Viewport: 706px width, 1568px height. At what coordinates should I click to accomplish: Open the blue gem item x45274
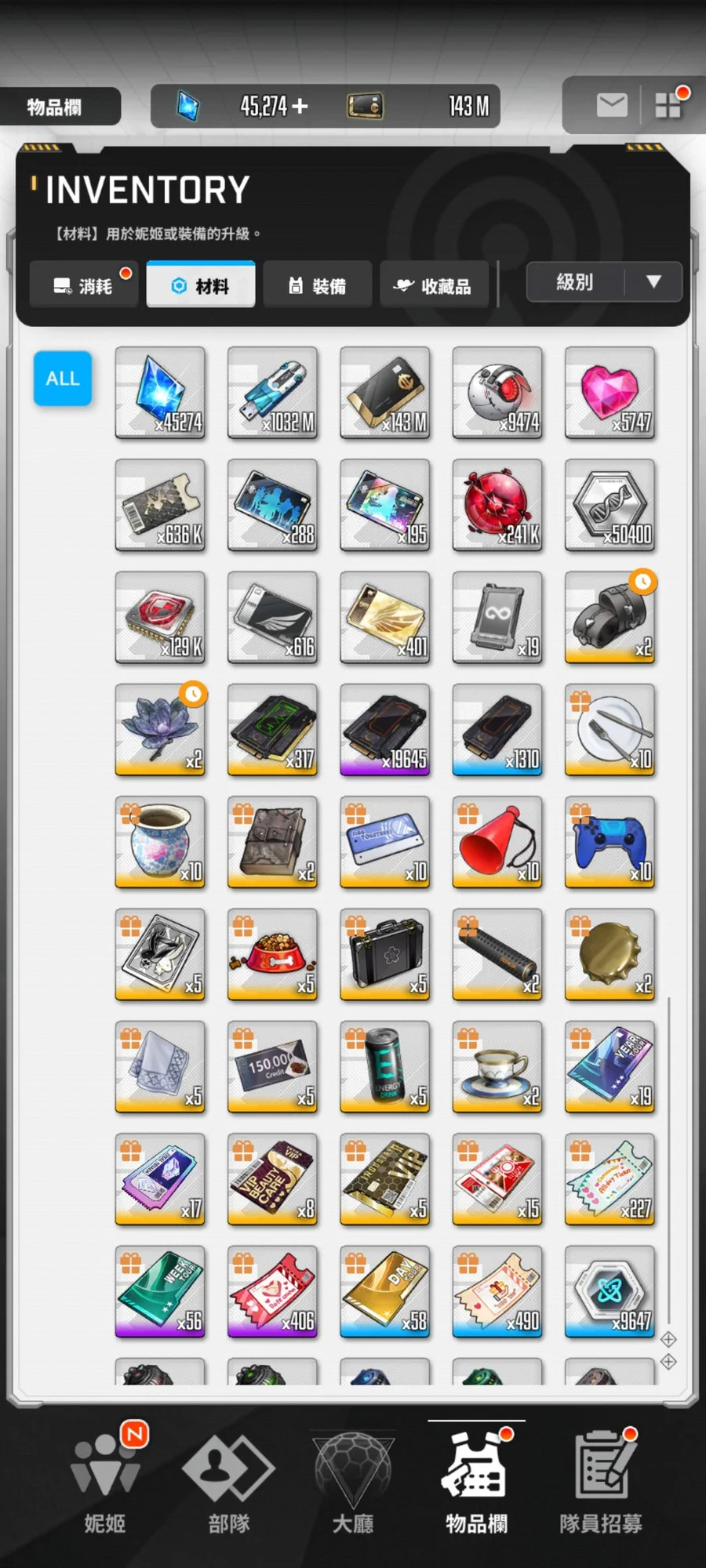(x=160, y=392)
